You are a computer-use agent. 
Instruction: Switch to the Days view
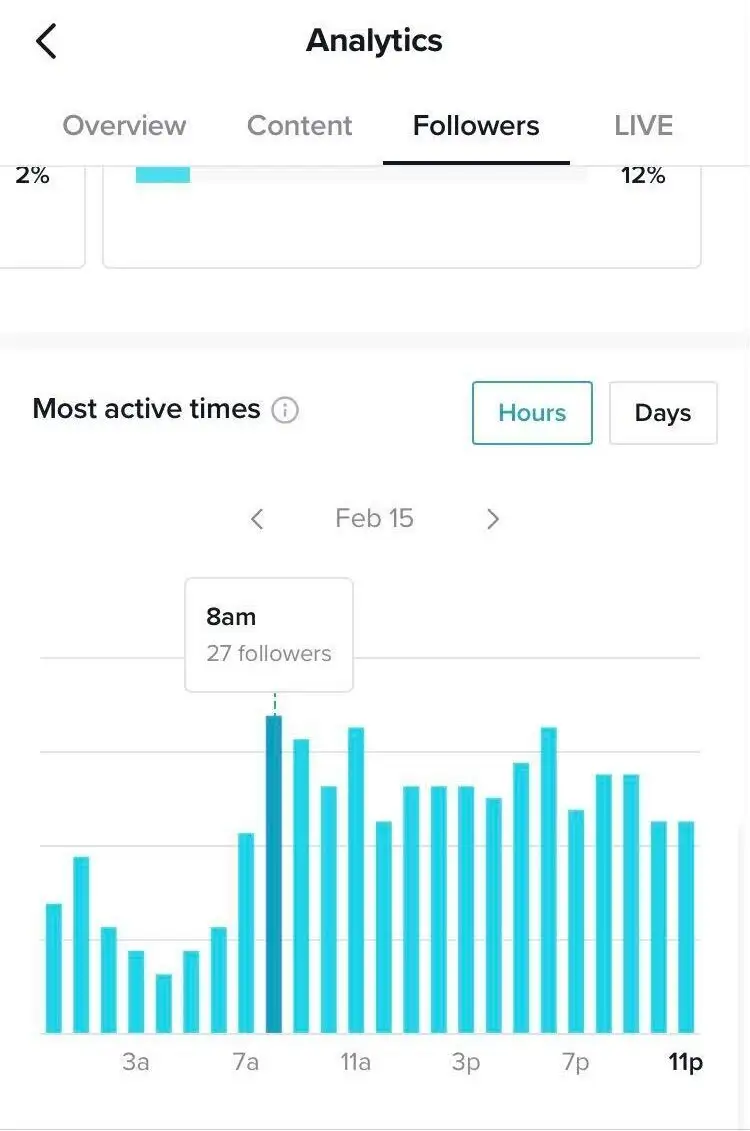(663, 412)
